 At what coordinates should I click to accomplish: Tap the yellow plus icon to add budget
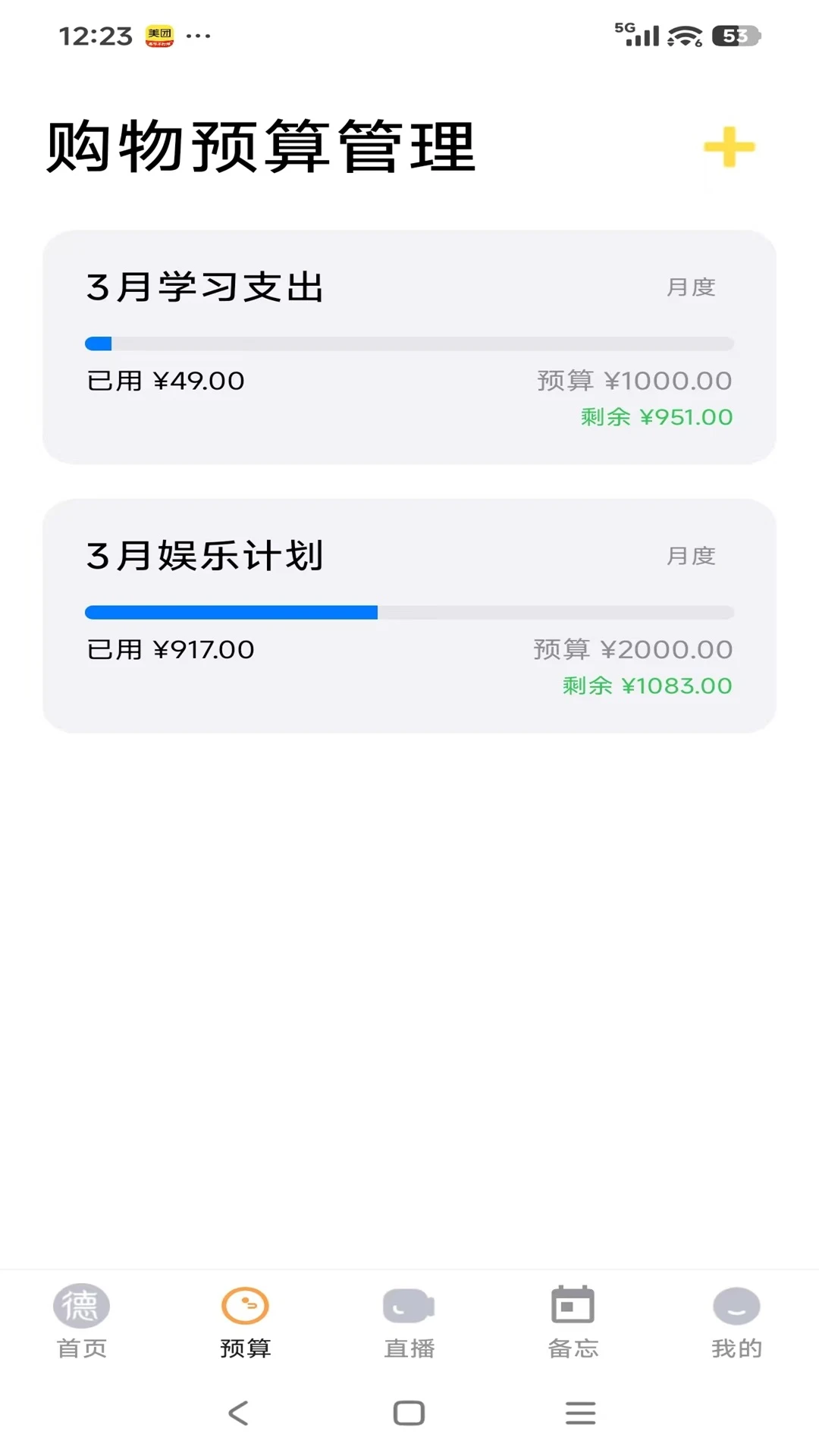point(727,146)
